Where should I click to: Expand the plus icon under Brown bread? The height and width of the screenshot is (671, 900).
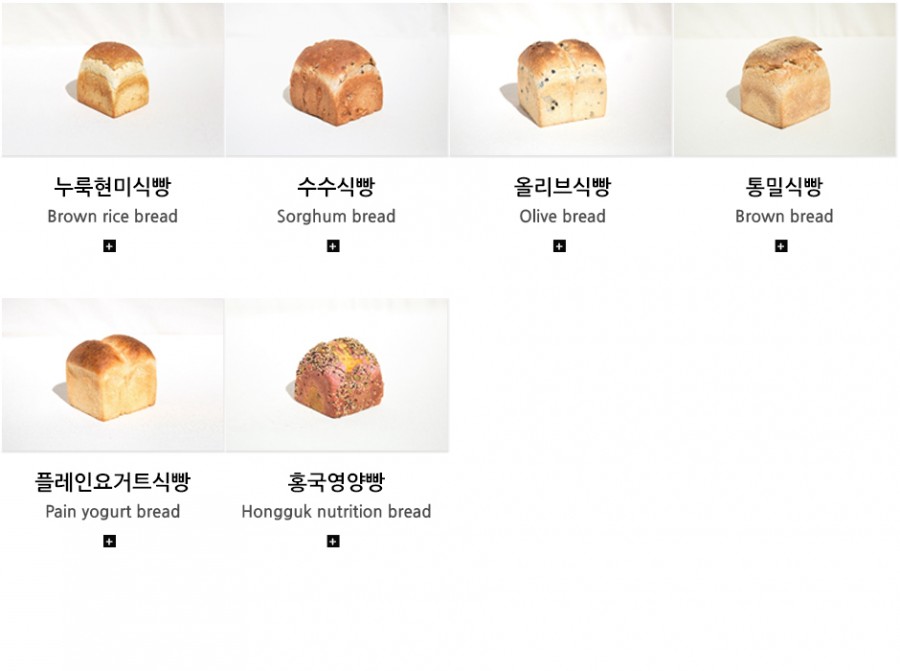(x=782, y=246)
